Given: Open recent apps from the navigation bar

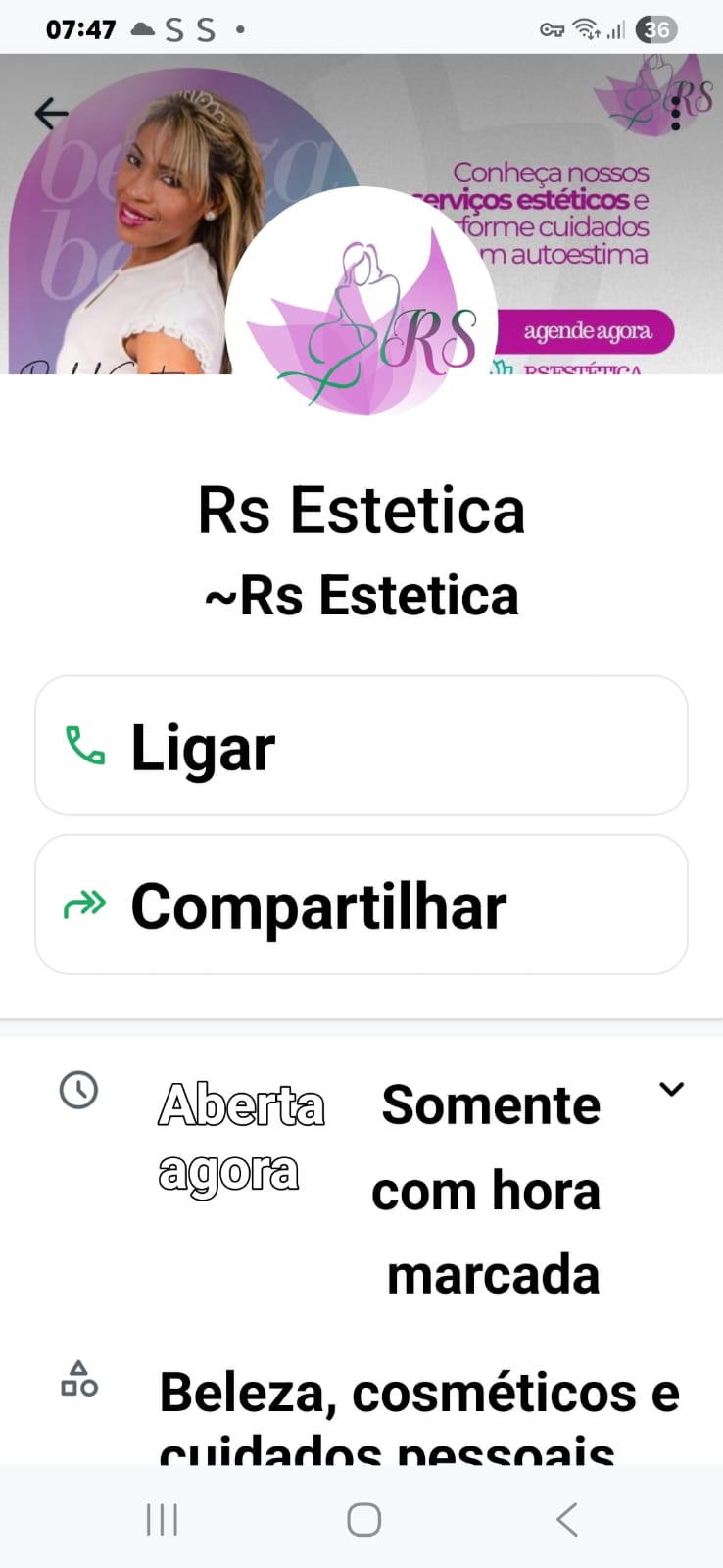Looking at the screenshot, I should pos(162,1520).
